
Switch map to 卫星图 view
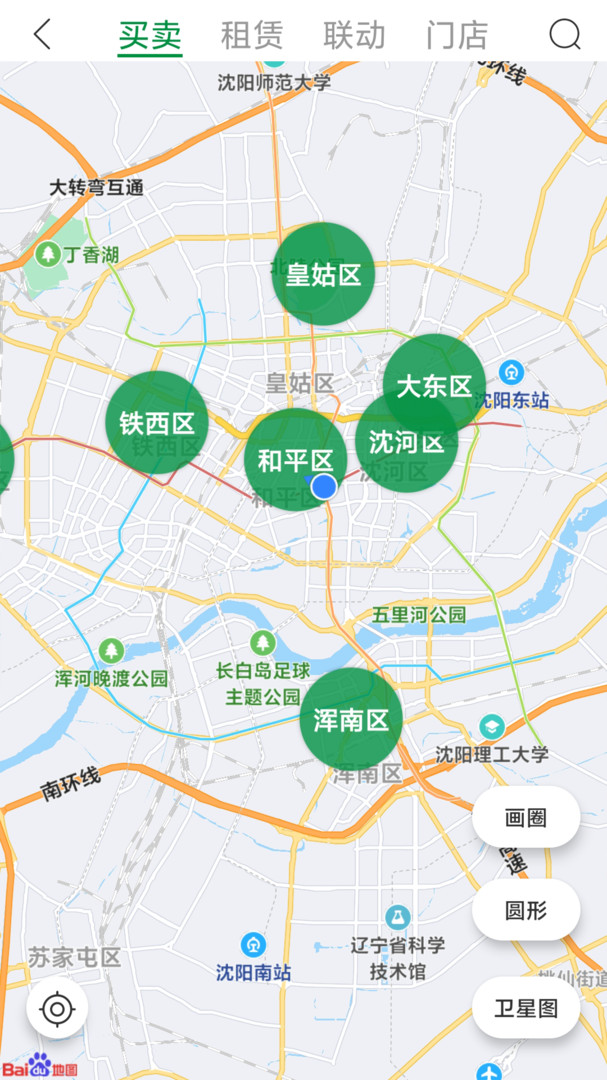526,1007
